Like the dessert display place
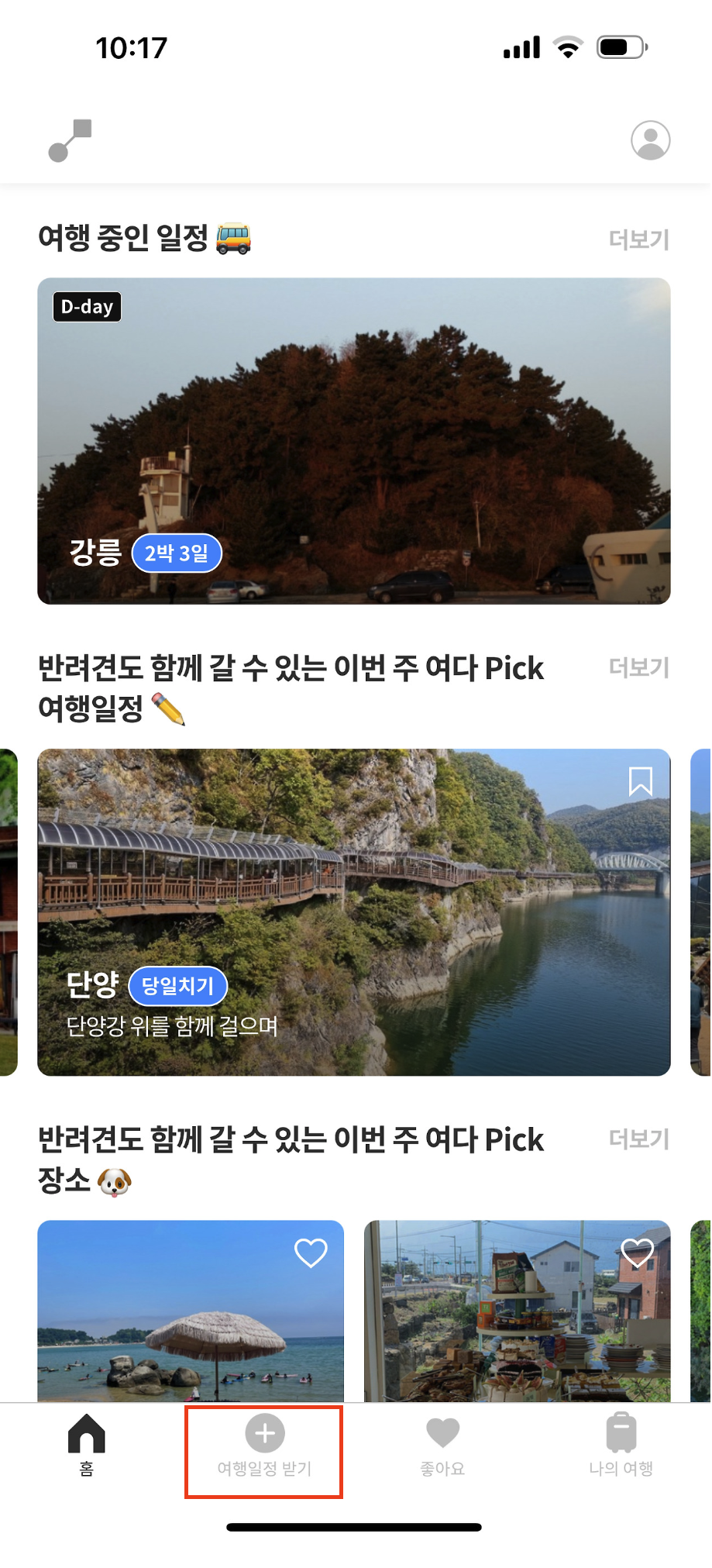This screenshot has width=712, height=1568. pos(637,1253)
